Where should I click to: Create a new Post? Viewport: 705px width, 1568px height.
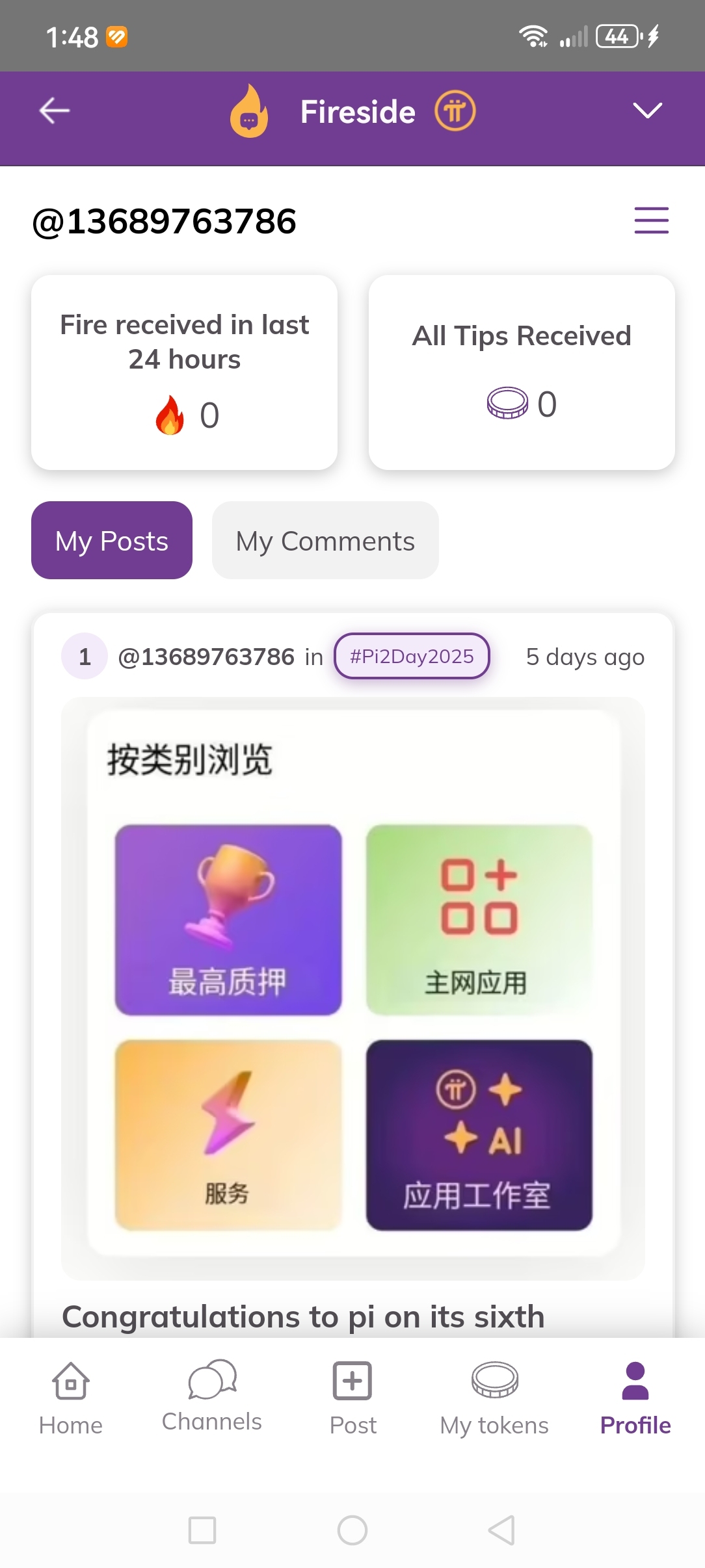click(352, 1396)
